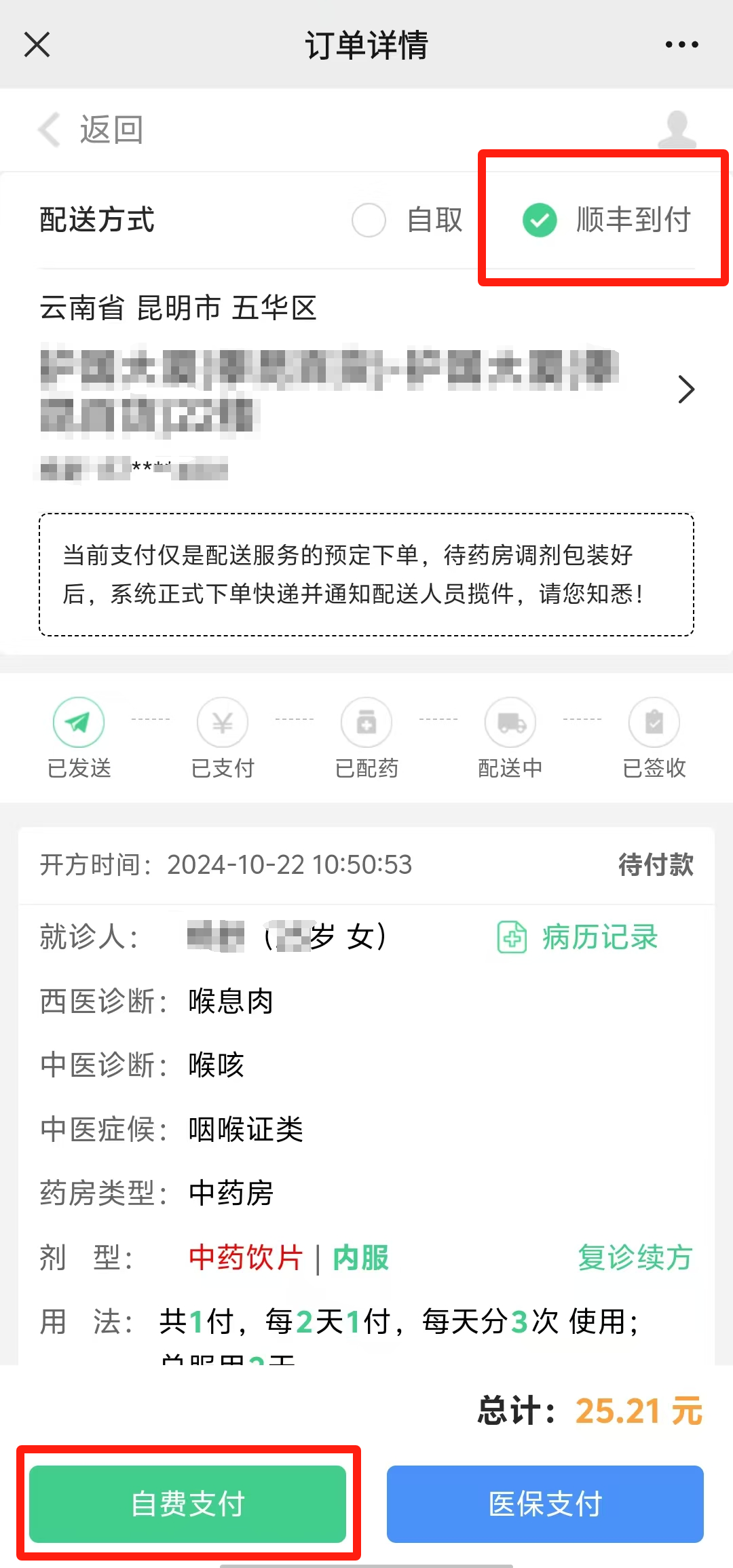Screen dimensions: 733x1568
Task: Click the 已配药 medicine bottle icon
Action: point(366,722)
